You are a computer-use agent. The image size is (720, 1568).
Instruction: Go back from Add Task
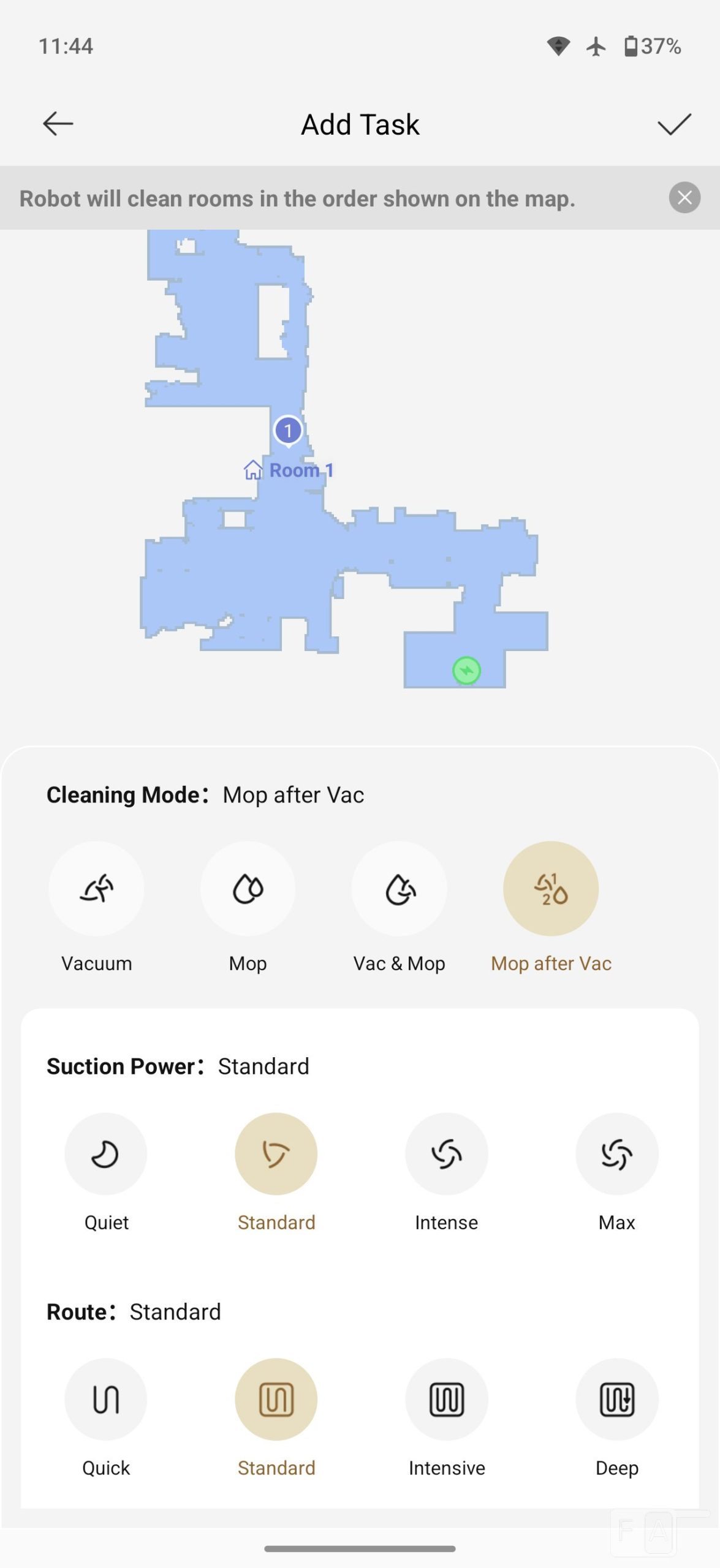point(58,124)
